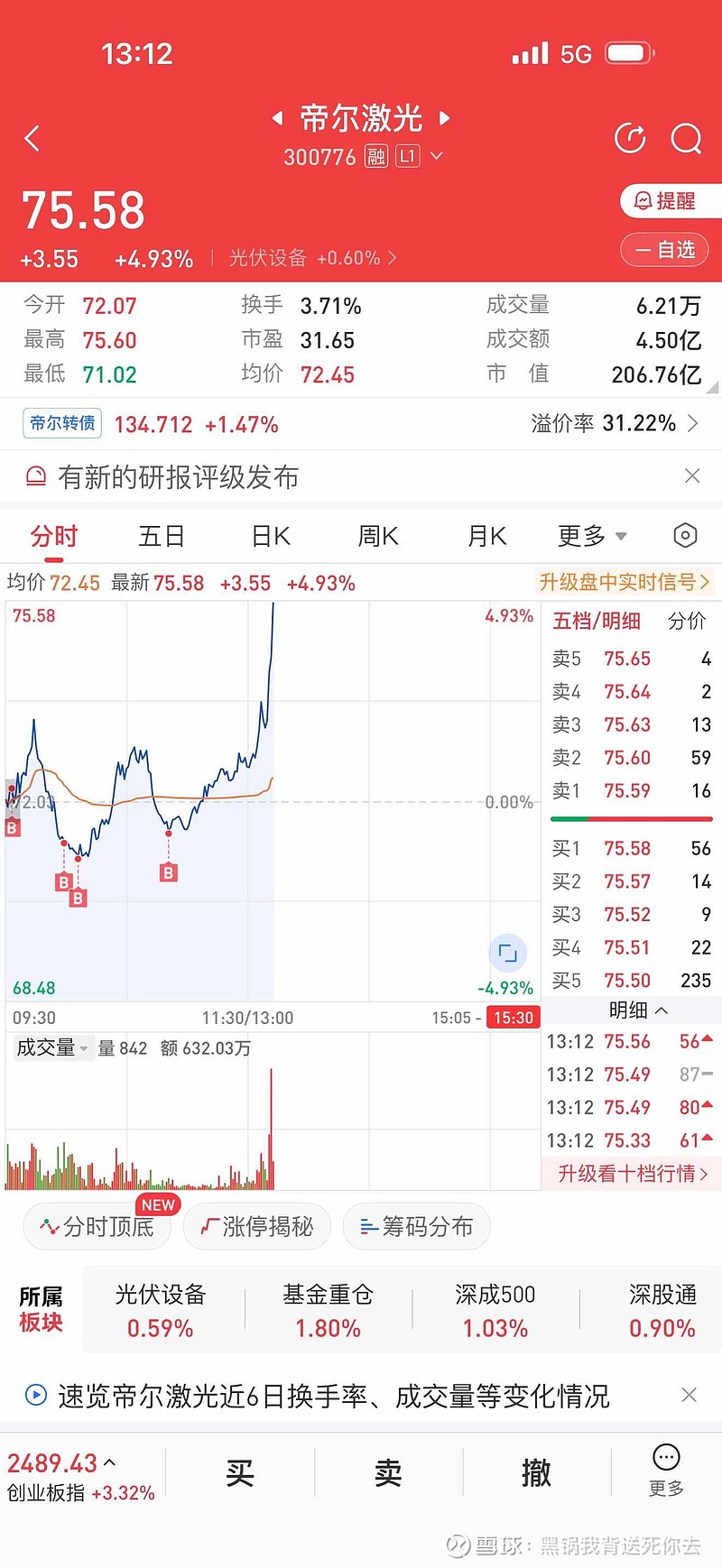Go back using the top-left arrow

point(32,138)
